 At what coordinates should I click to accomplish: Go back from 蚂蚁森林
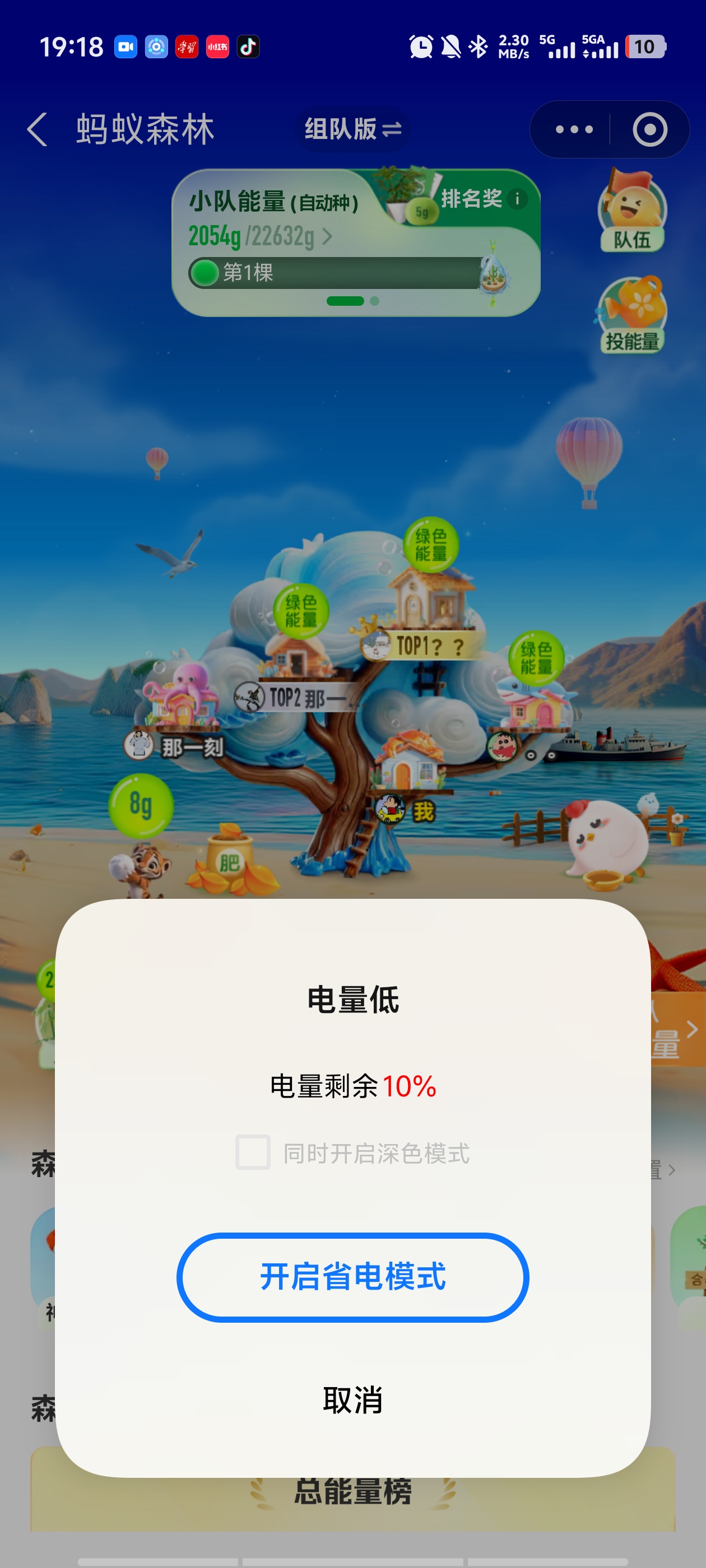coord(38,129)
